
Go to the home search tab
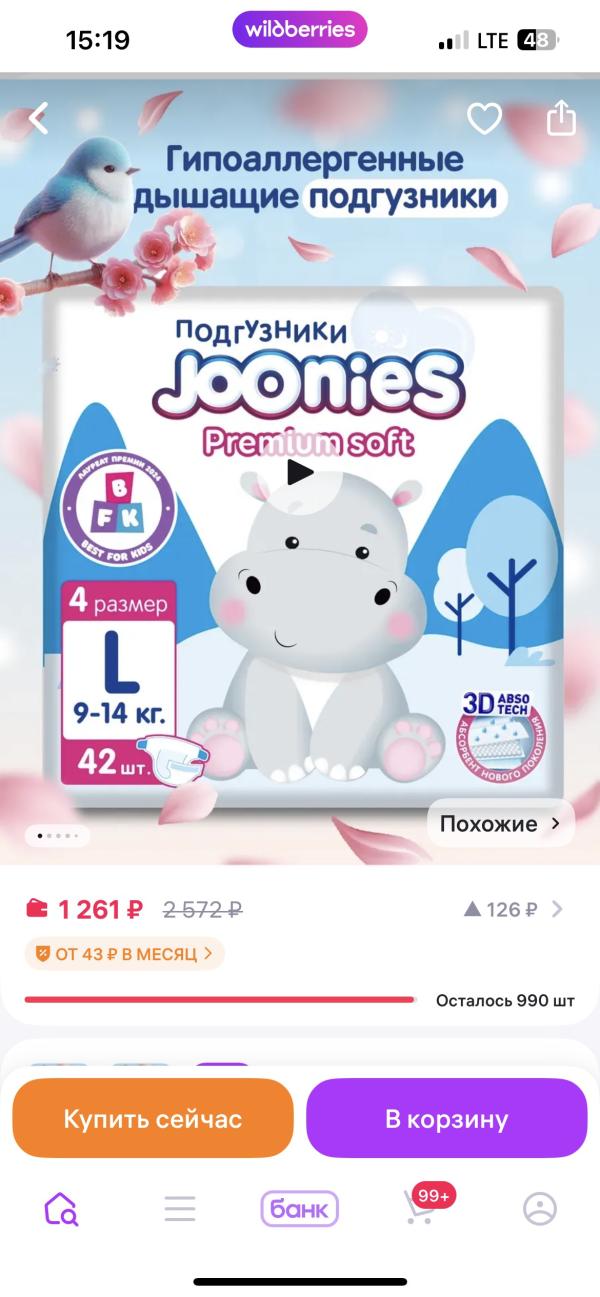click(61, 1209)
